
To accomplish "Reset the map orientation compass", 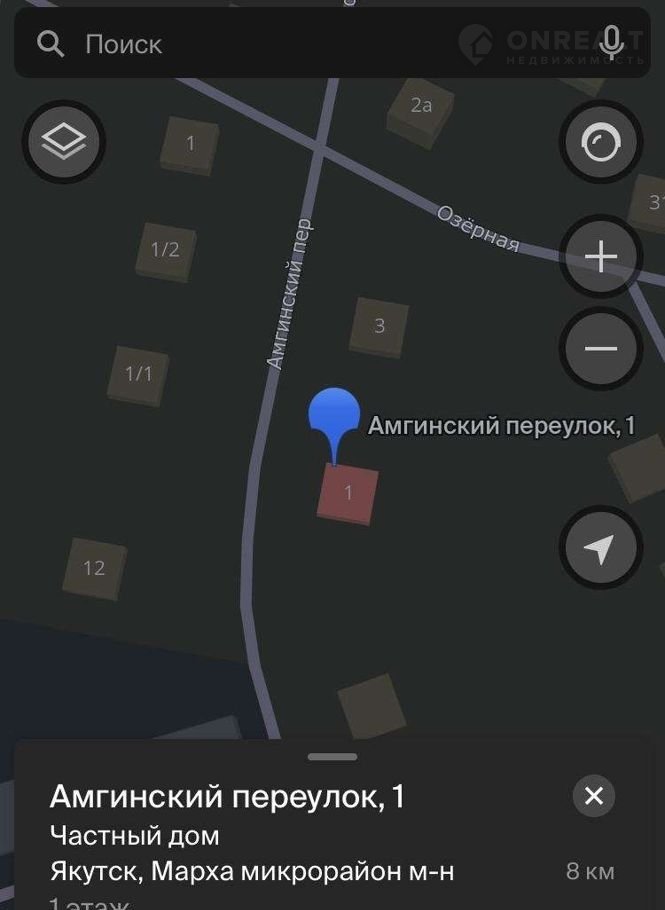I will [600, 142].
